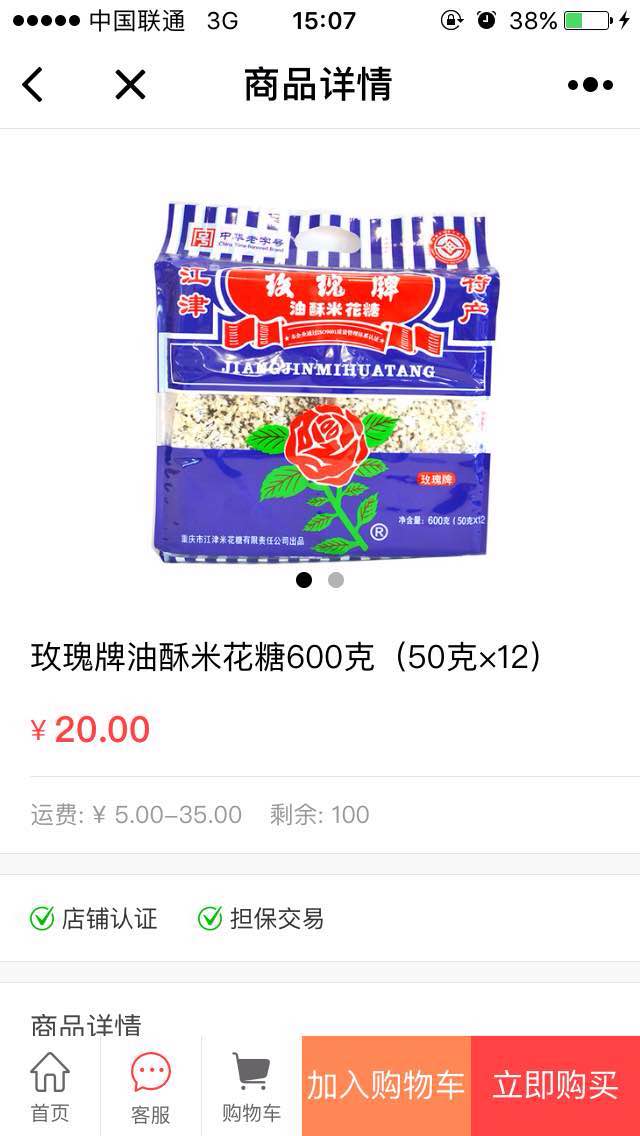This screenshot has width=640, height=1136.
Task: Contact 客服 customer service
Action: coord(151,1086)
